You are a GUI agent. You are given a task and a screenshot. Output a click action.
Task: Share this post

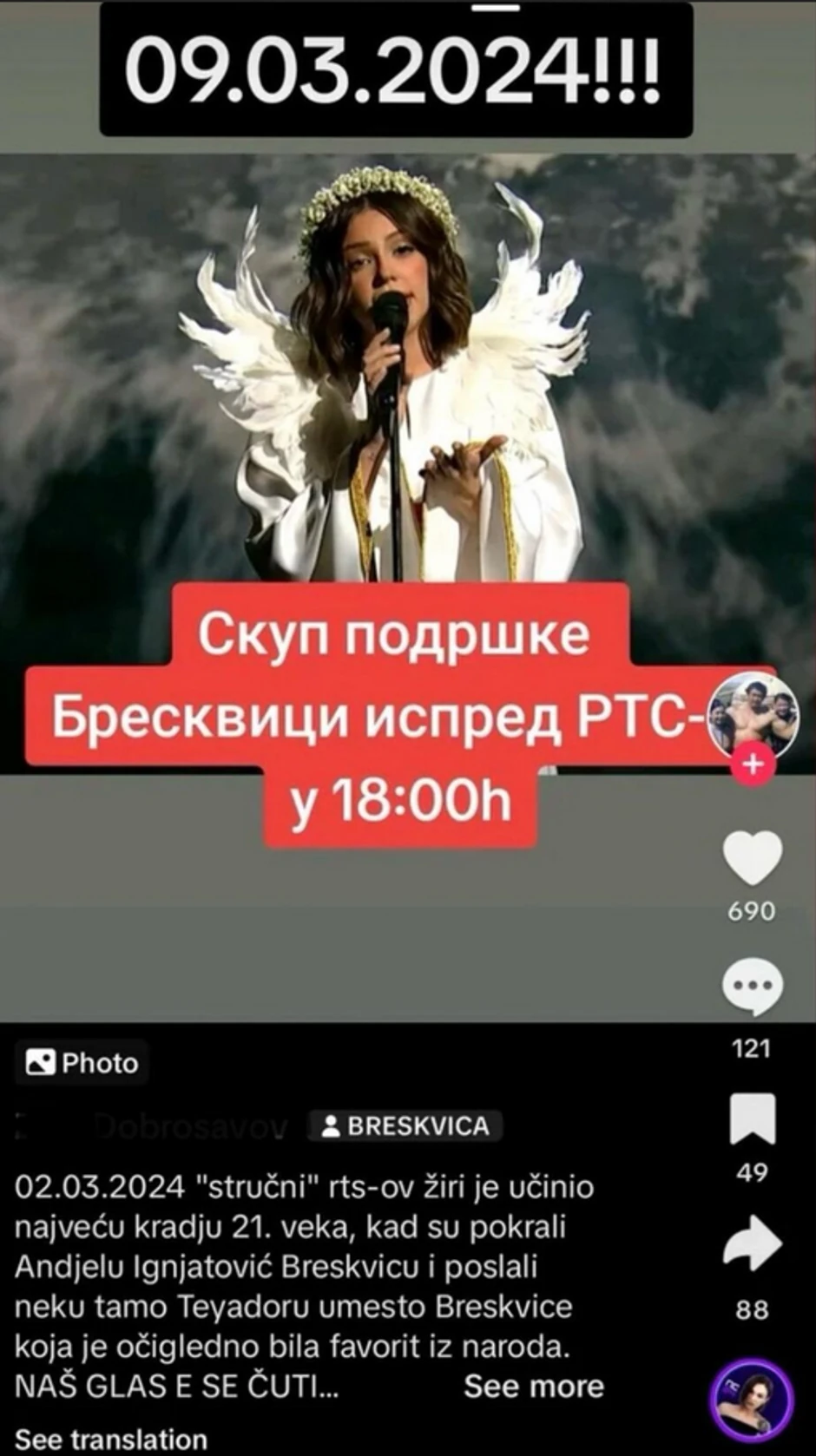tap(752, 1243)
